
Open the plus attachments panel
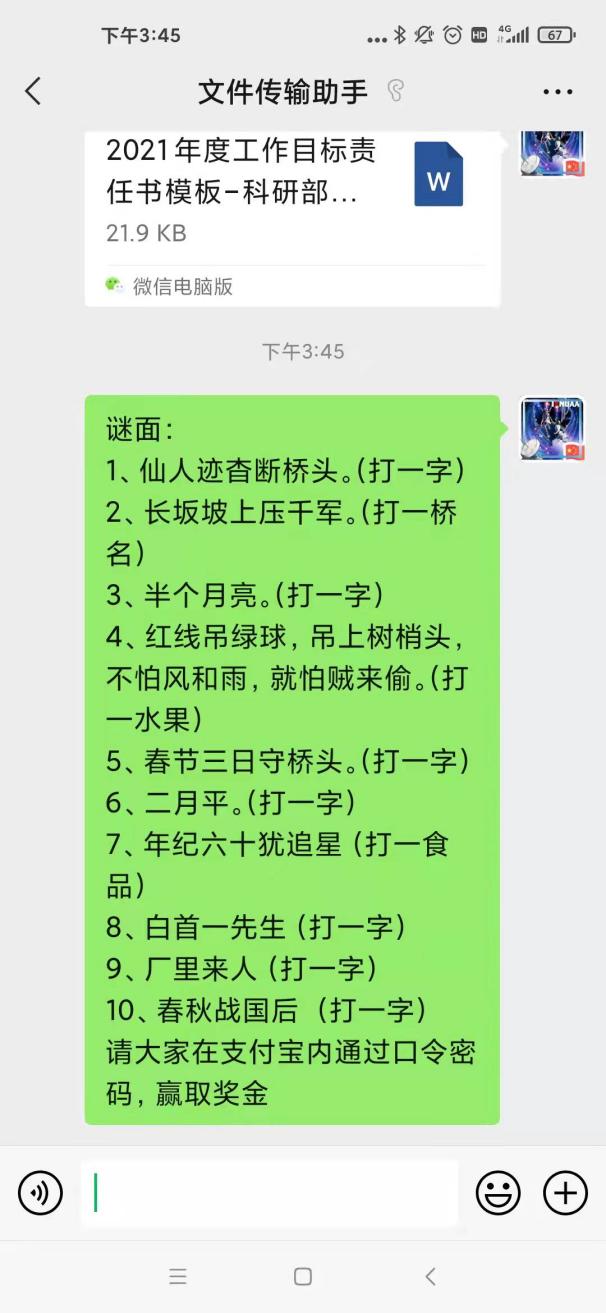click(x=565, y=1193)
